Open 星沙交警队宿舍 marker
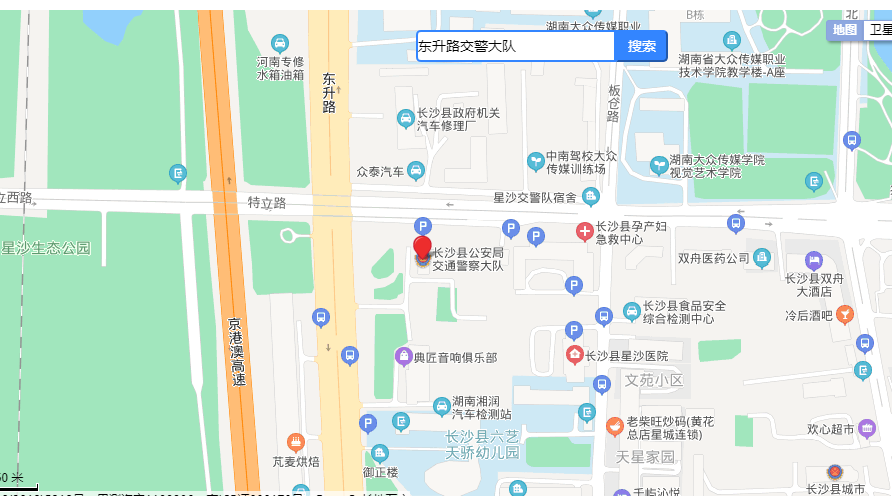This screenshot has width=892, height=496. [x=590, y=196]
